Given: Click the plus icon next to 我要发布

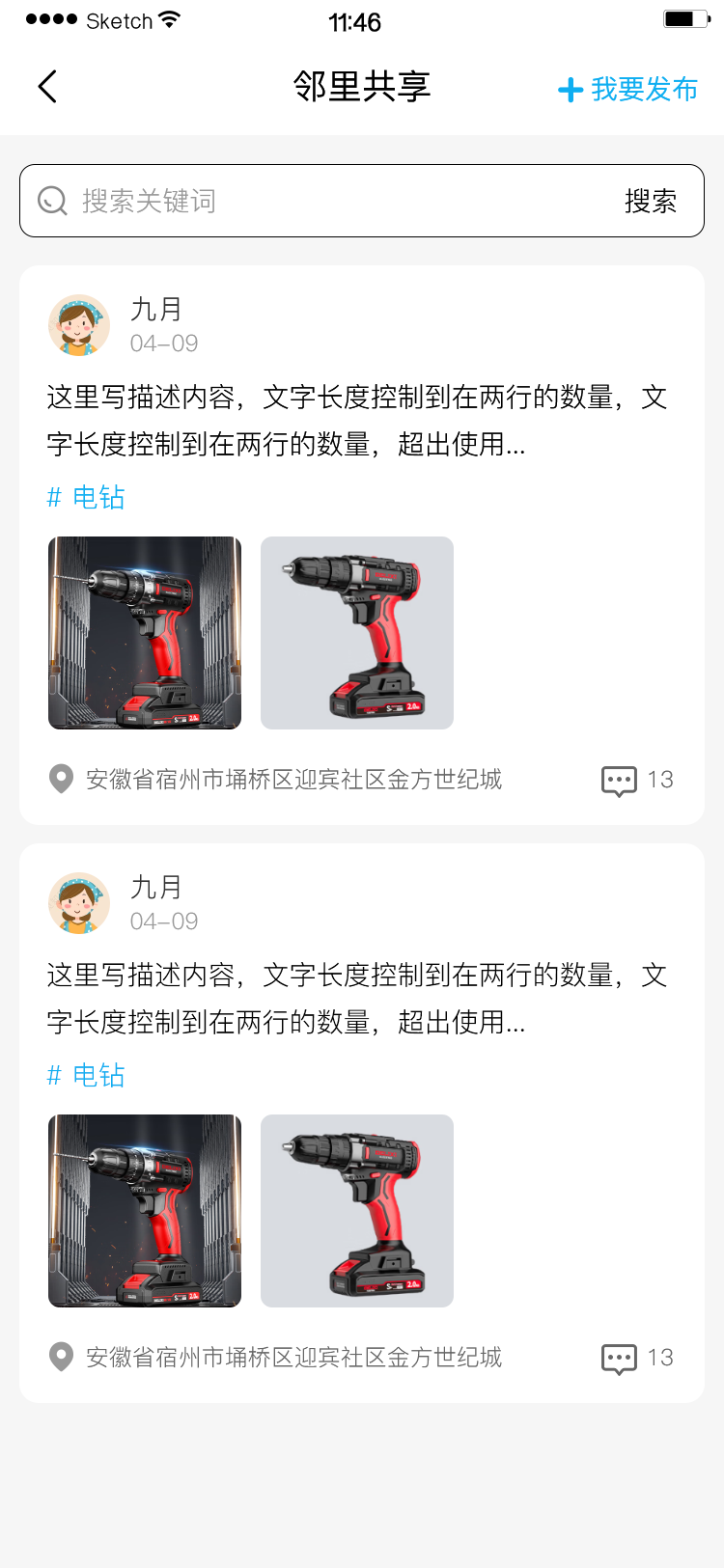Looking at the screenshot, I should (x=570, y=89).
